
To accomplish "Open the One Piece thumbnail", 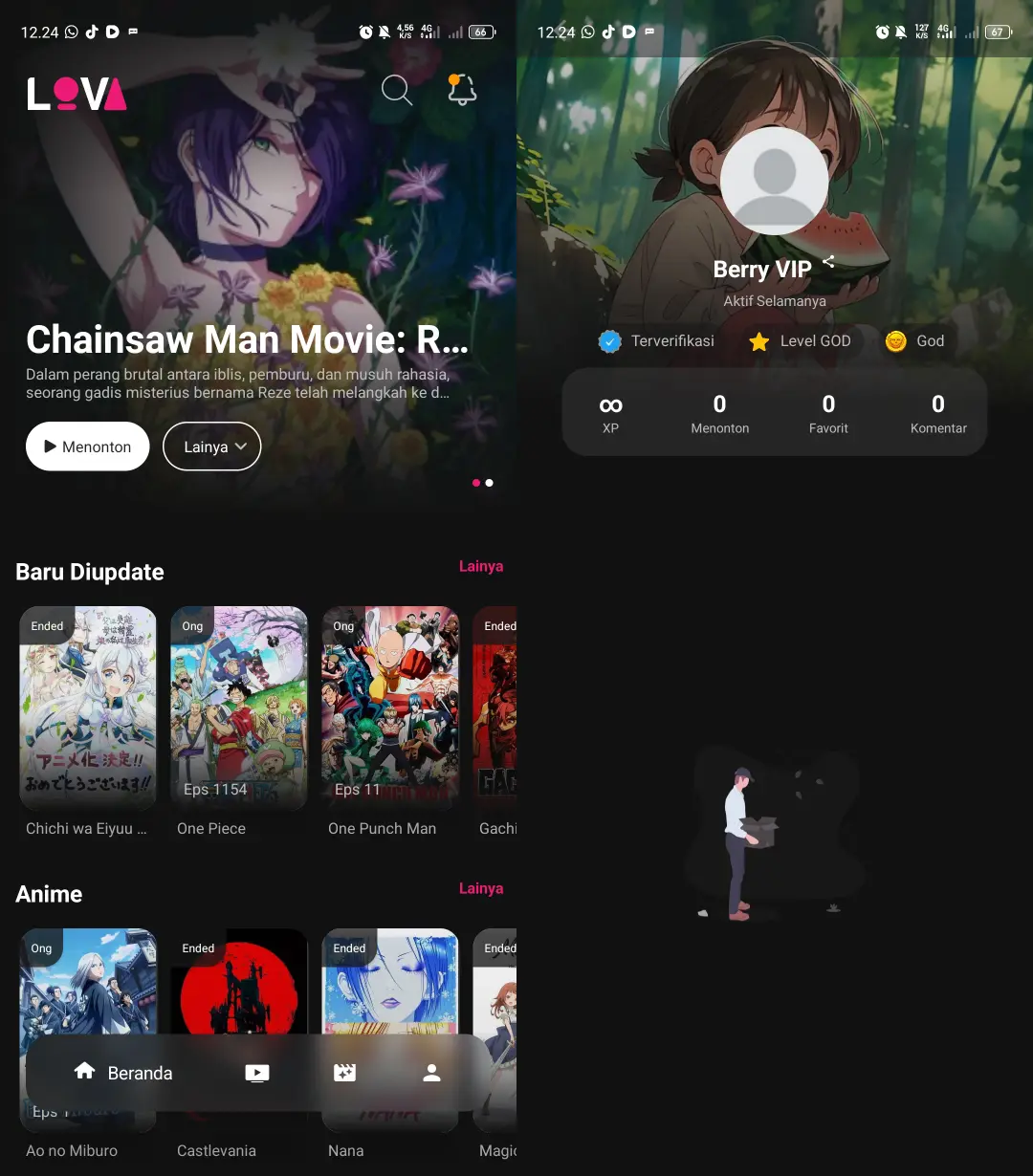I will click(238, 708).
